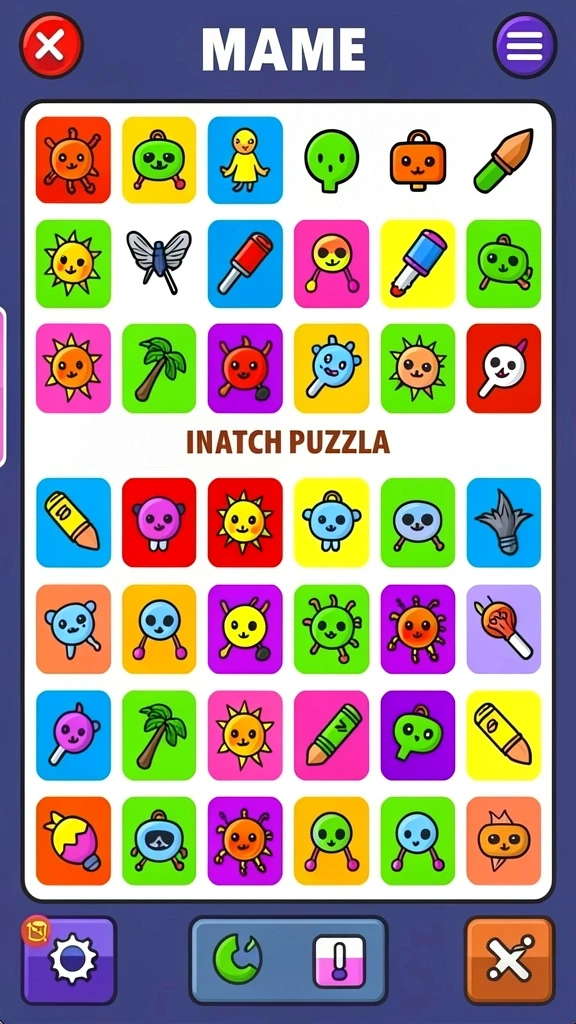The image size is (576, 1024).
Task: Tap the pink exclamation hint button
Action: [339, 961]
